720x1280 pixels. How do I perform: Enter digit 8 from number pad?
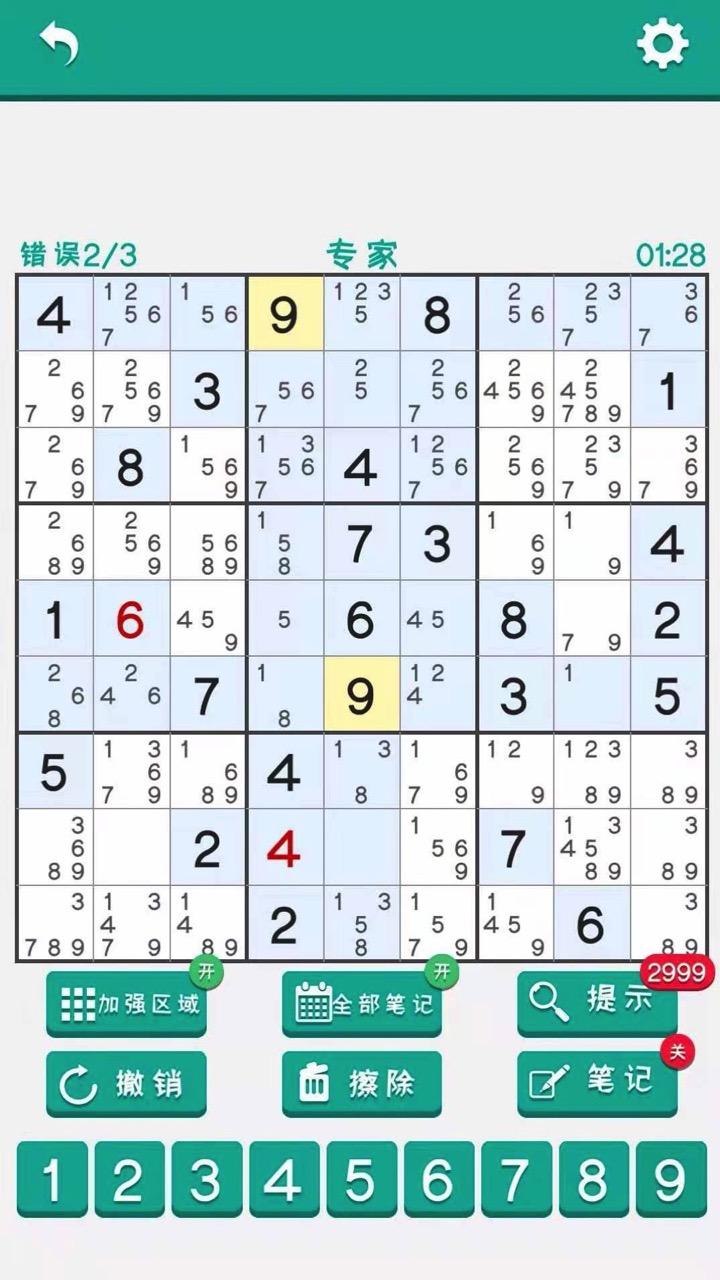coord(592,1181)
